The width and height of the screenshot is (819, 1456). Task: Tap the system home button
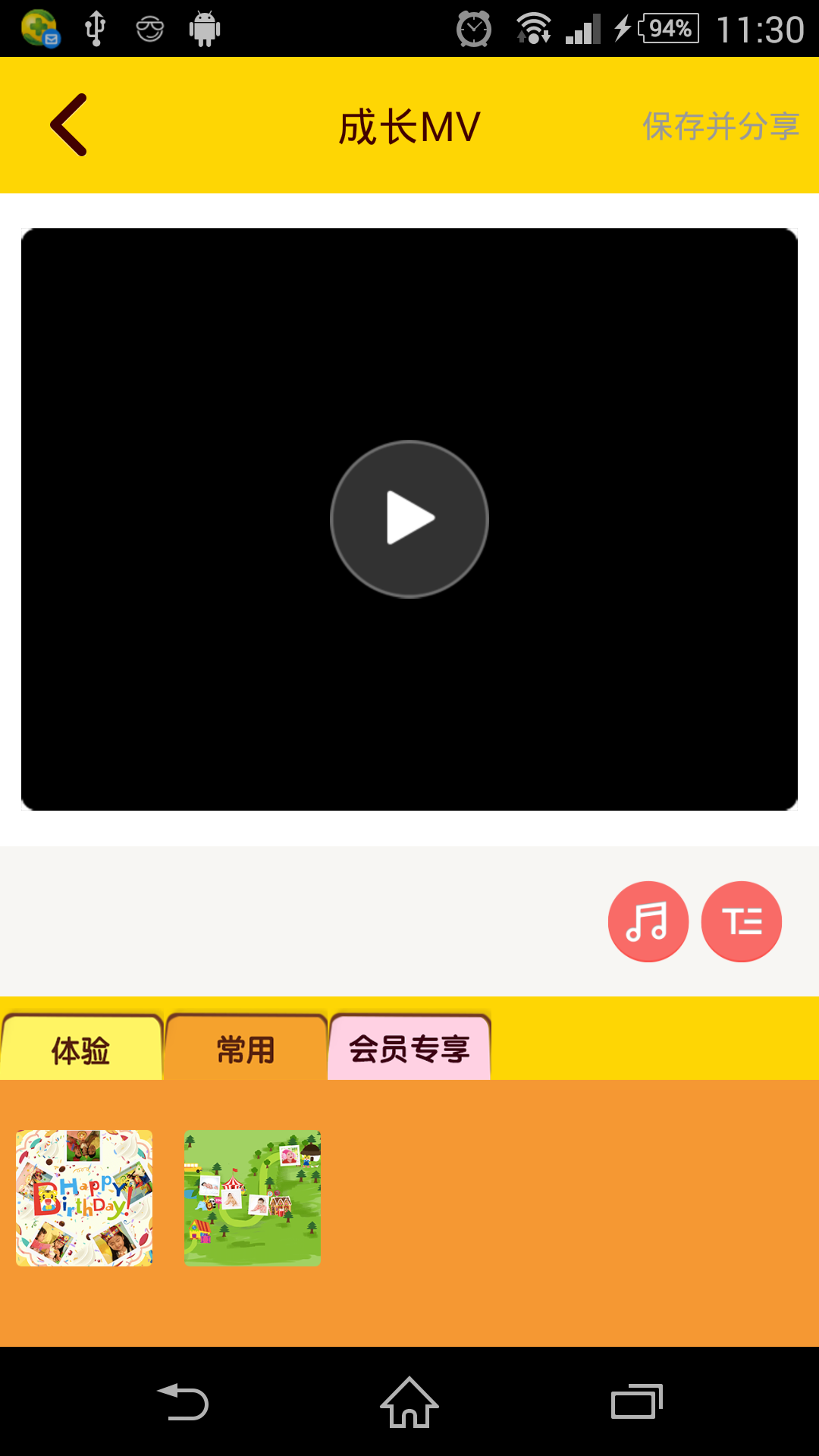(x=409, y=1402)
